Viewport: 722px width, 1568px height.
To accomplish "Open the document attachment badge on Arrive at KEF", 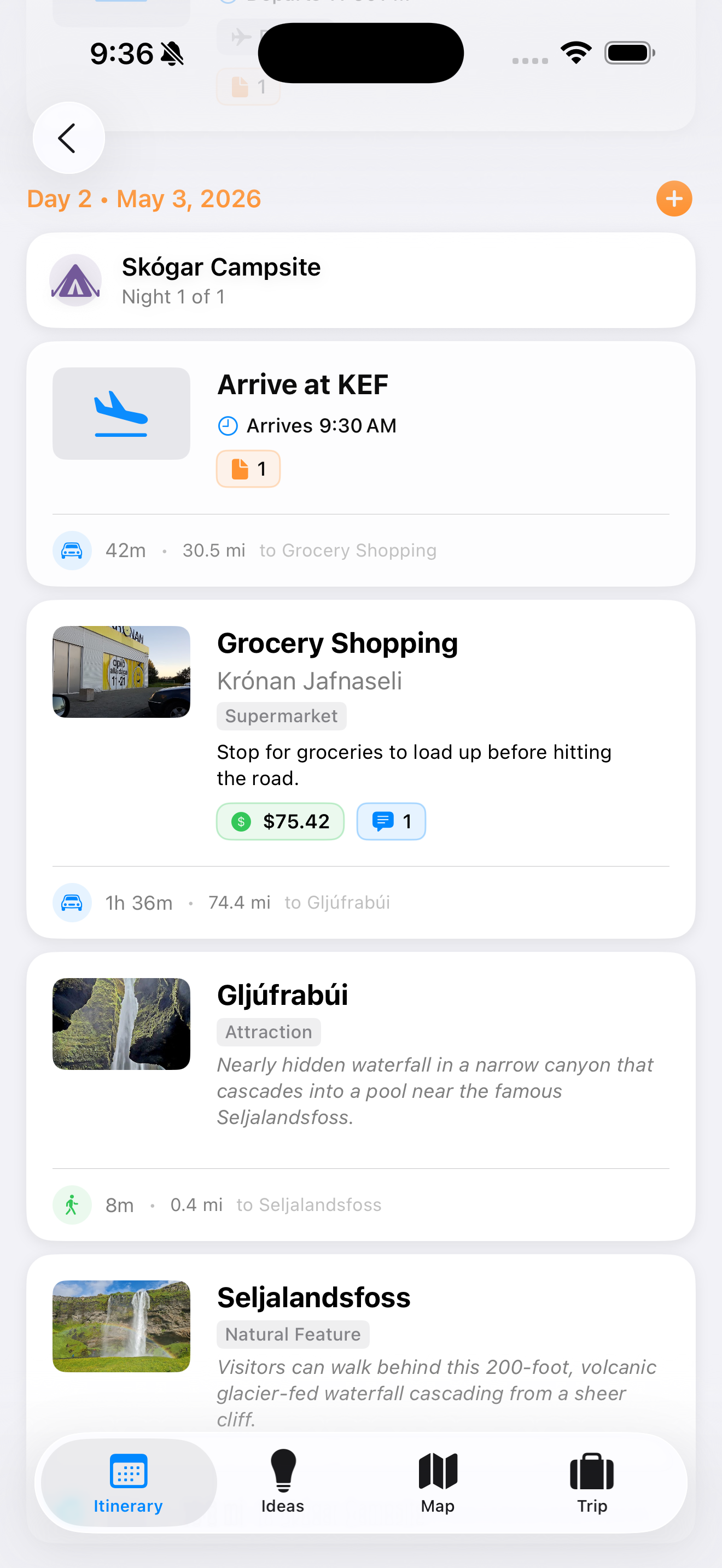I will pyautogui.click(x=248, y=469).
